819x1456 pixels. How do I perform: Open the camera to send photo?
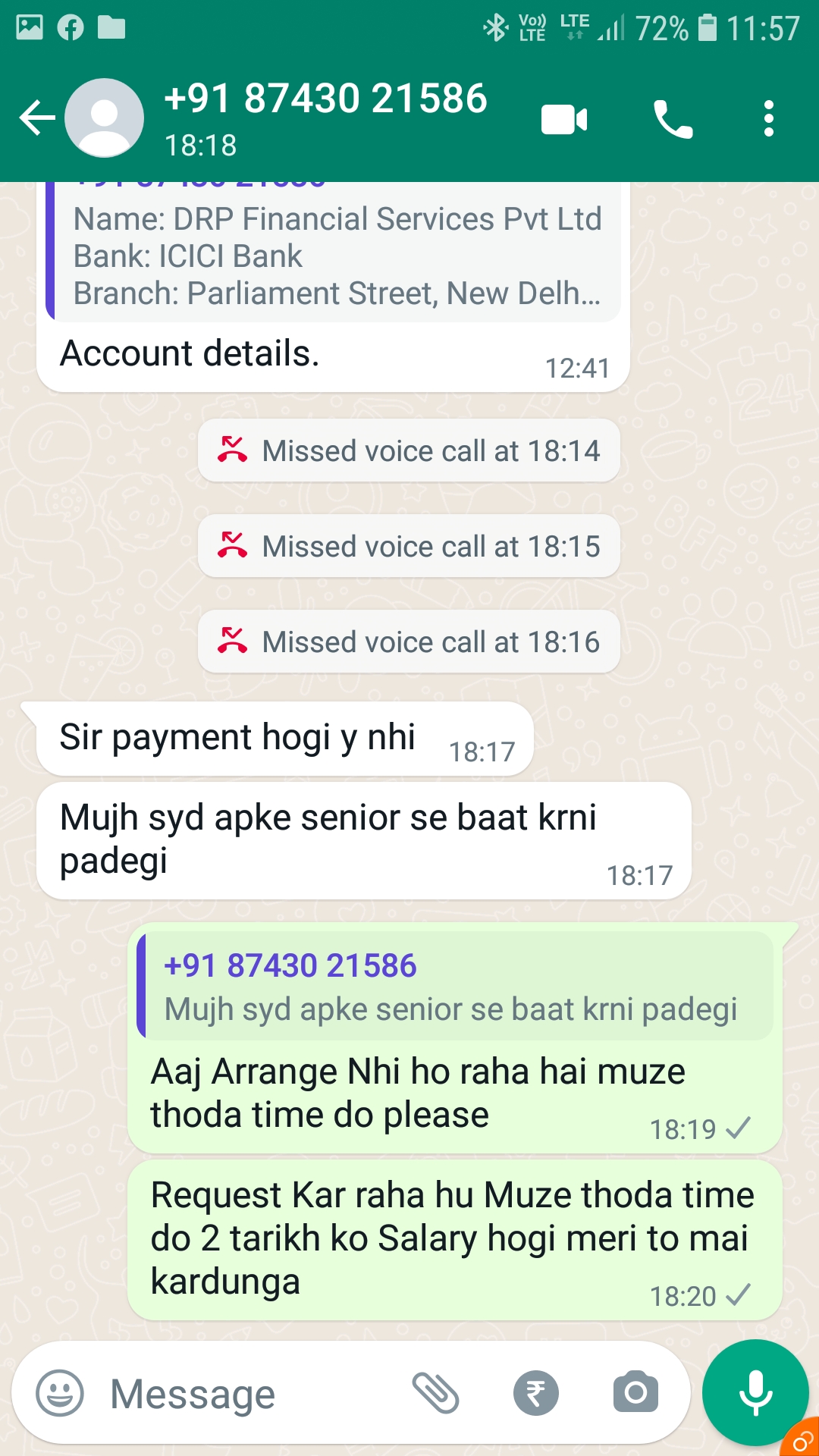click(635, 1392)
